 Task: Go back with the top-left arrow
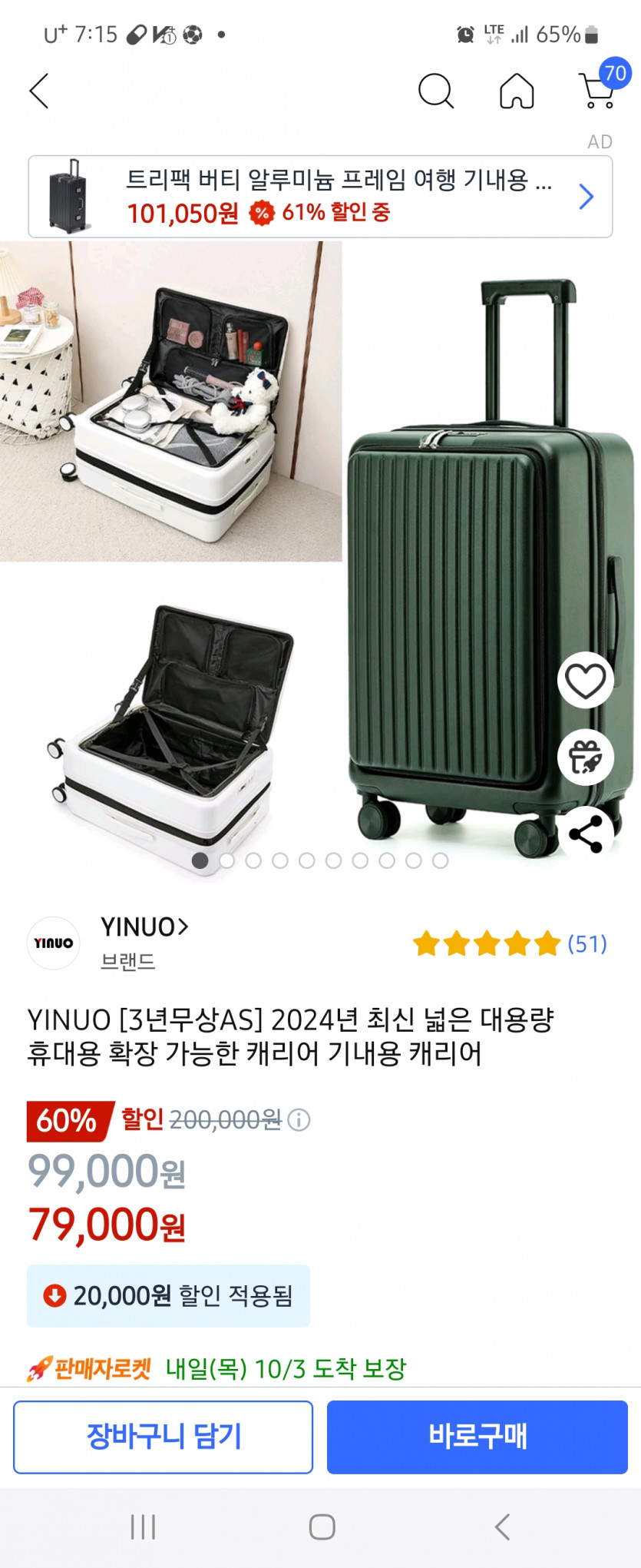pyautogui.click(x=39, y=91)
